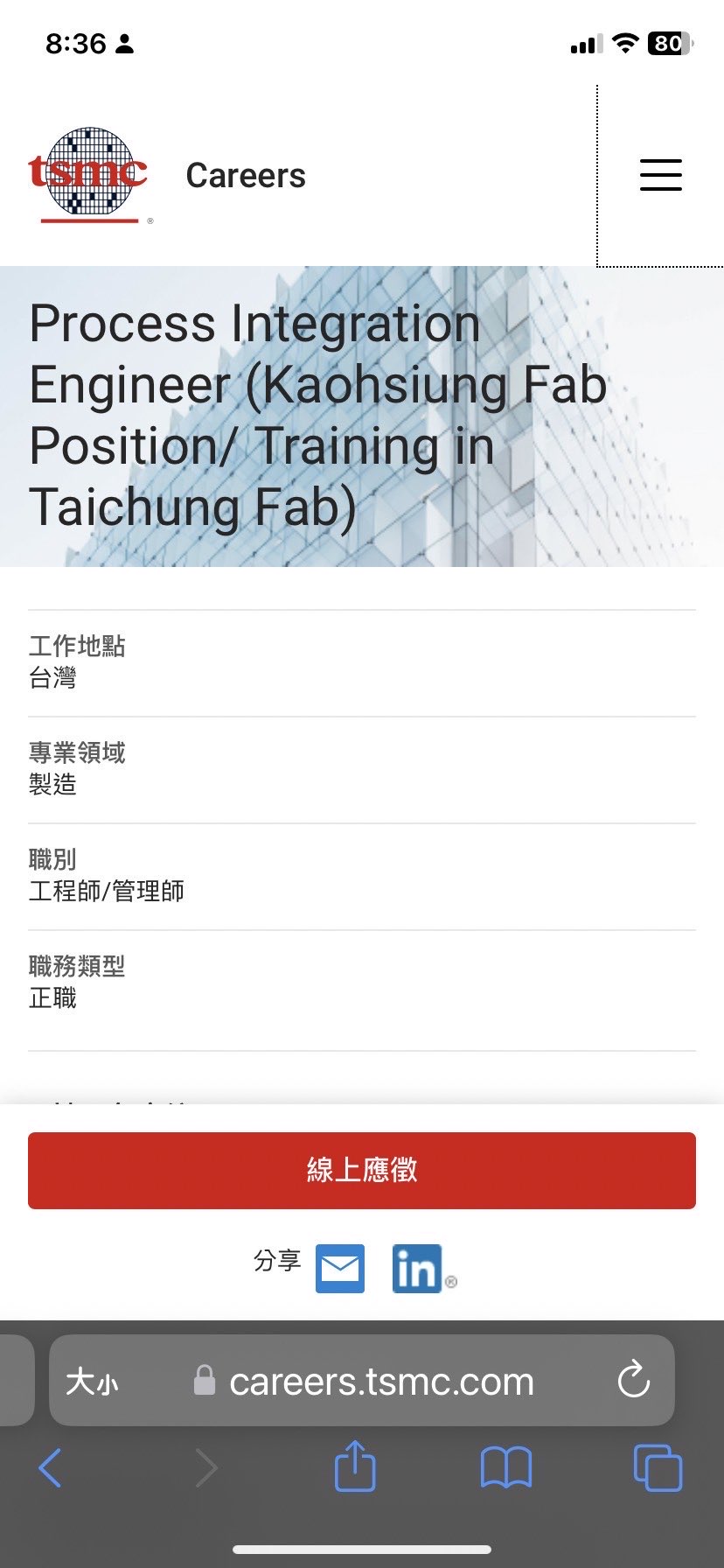Reload the page

633,1381
